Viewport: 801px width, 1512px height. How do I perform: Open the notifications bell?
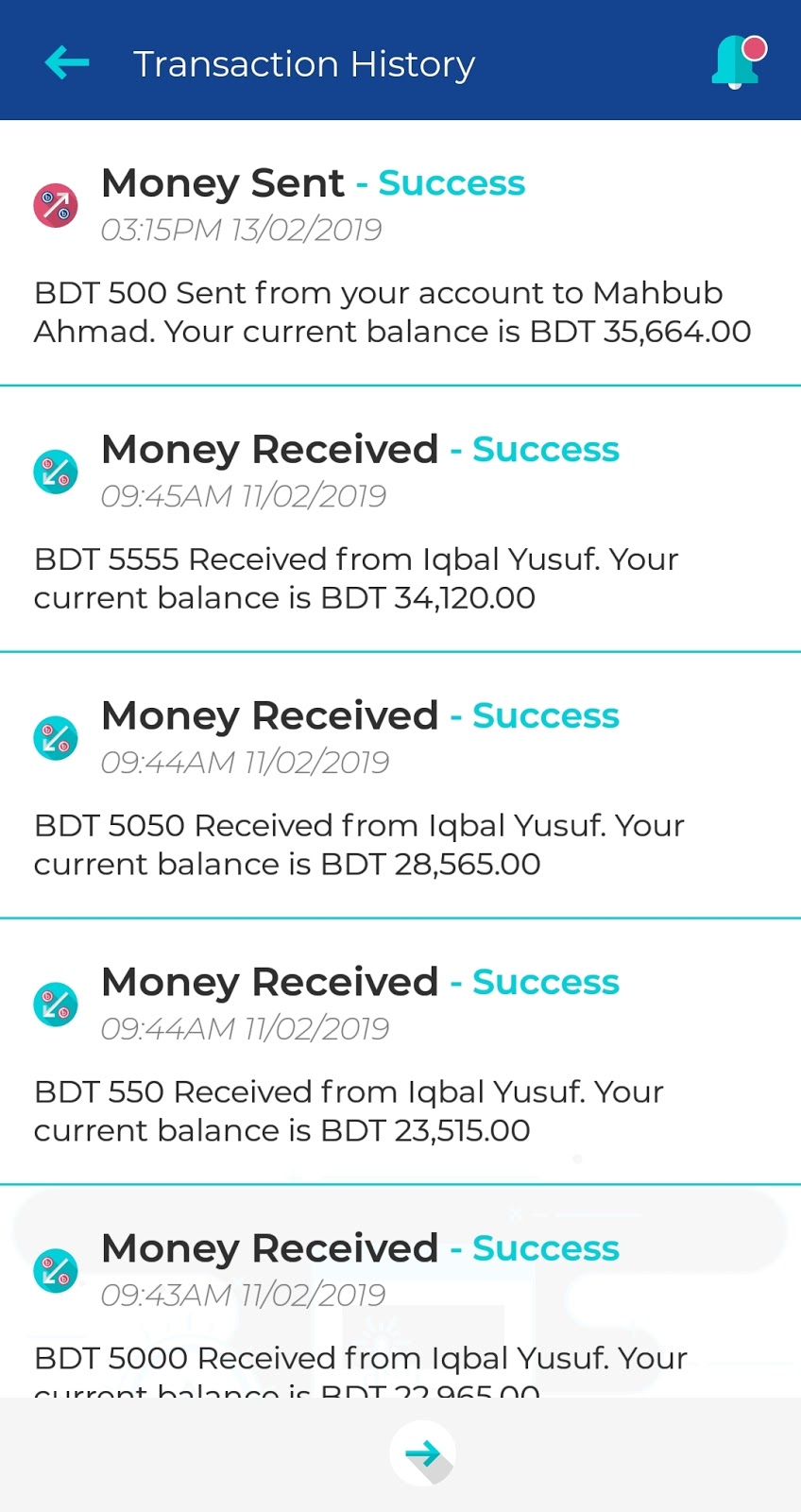[739, 61]
